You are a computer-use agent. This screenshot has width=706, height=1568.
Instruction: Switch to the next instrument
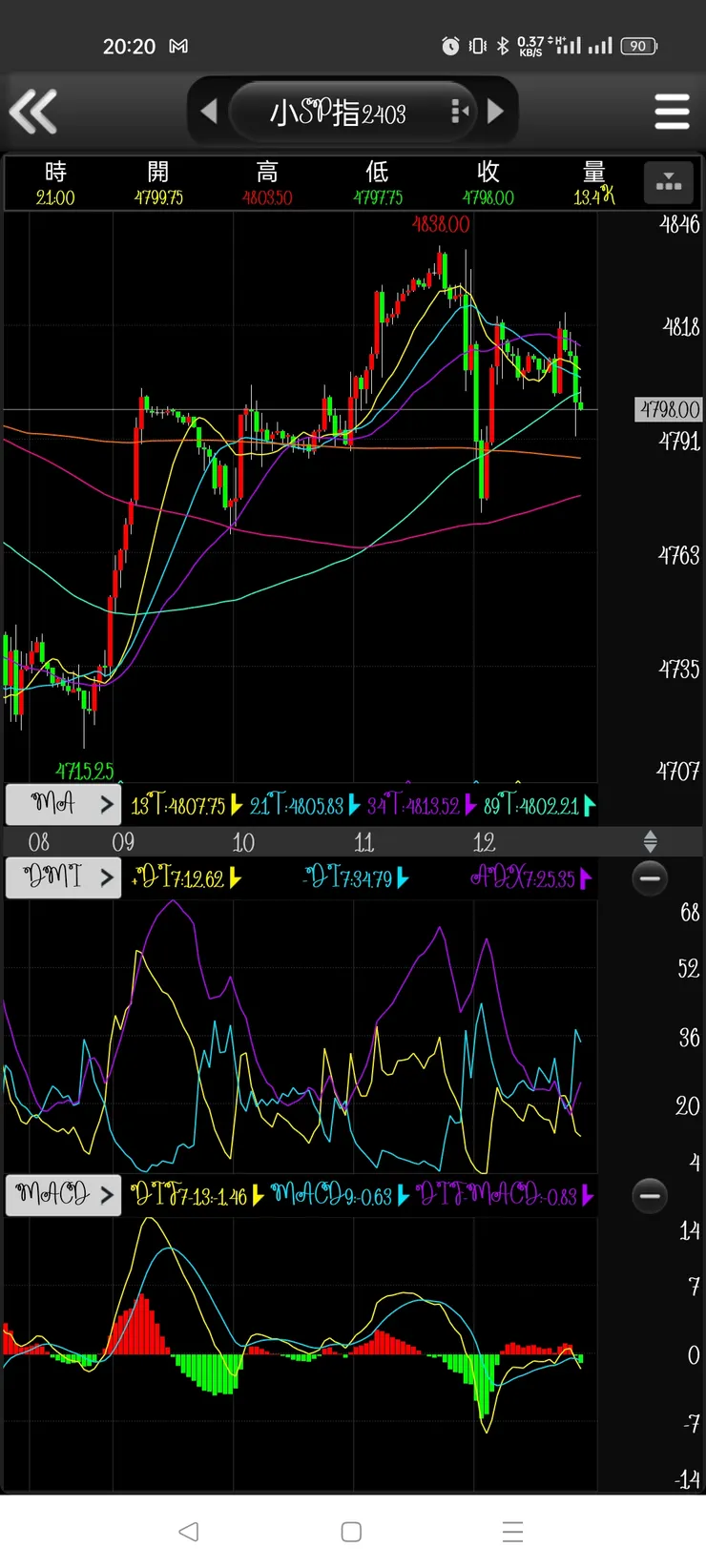[495, 112]
